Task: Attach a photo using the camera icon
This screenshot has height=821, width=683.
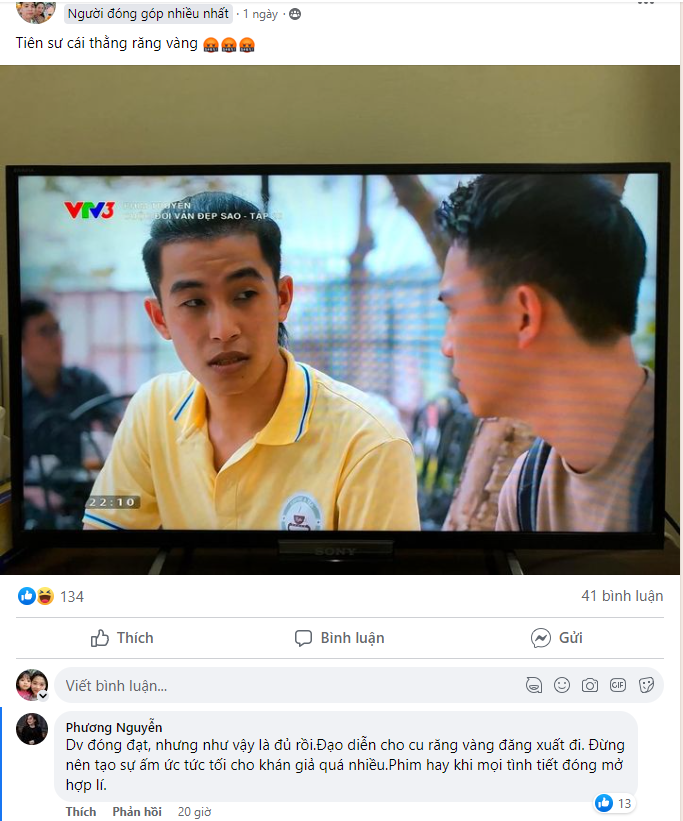Action: (x=590, y=686)
